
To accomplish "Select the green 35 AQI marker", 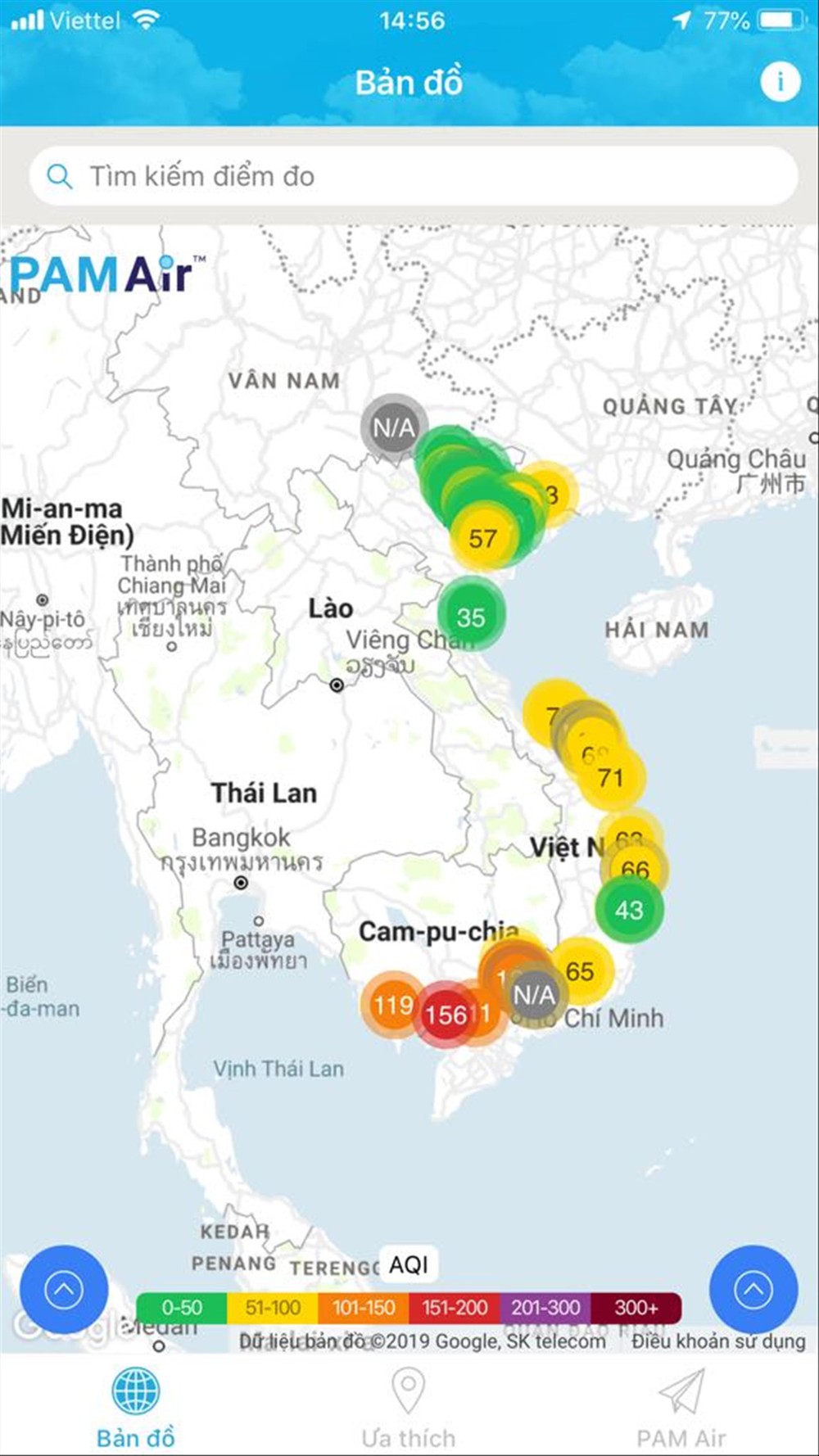I will (x=471, y=617).
